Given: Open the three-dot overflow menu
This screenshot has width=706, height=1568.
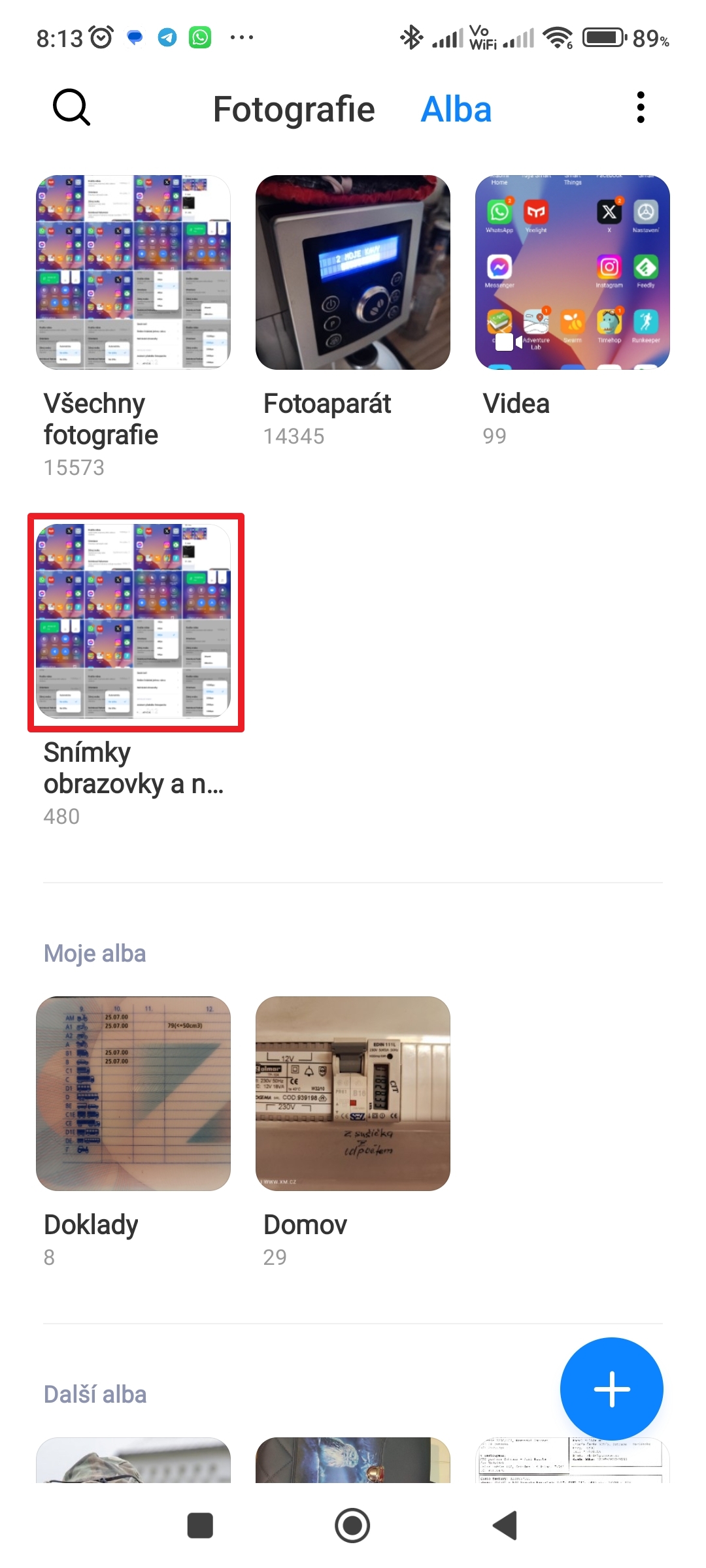Looking at the screenshot, I should pyautogui.click(x=640, y=107).
